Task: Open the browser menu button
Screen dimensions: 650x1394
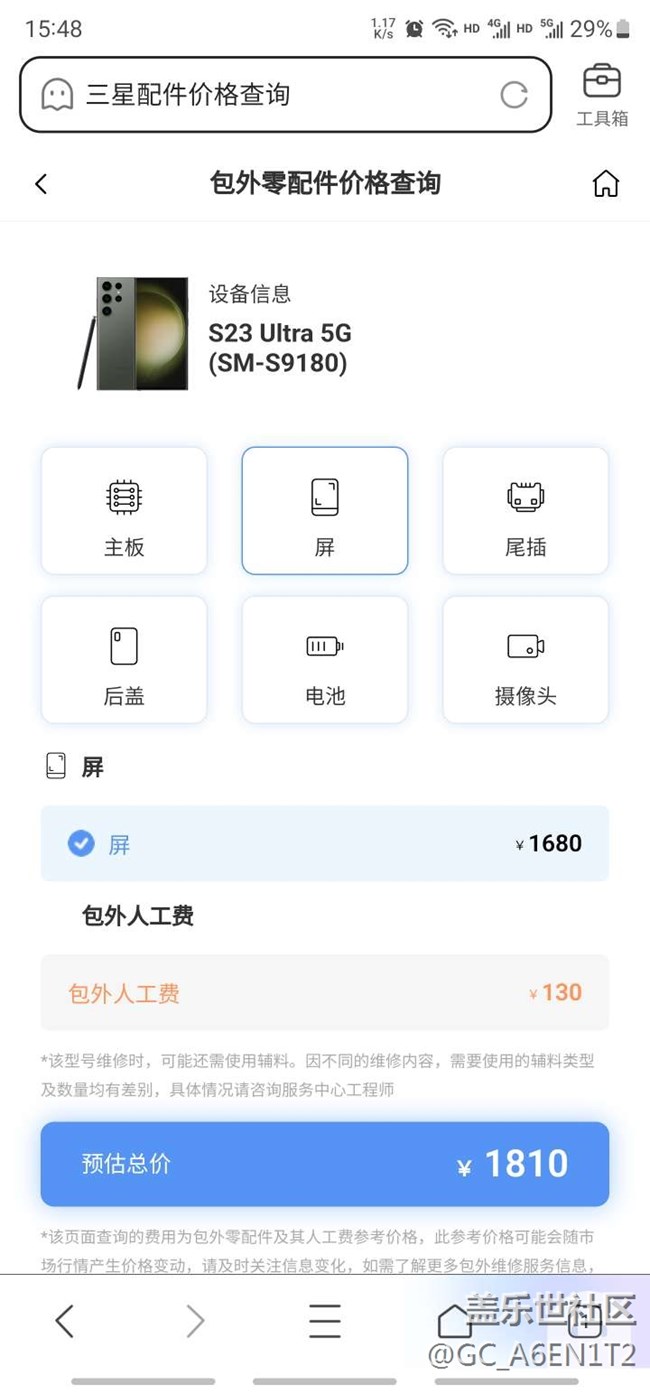Action: tap(325, 1321)
